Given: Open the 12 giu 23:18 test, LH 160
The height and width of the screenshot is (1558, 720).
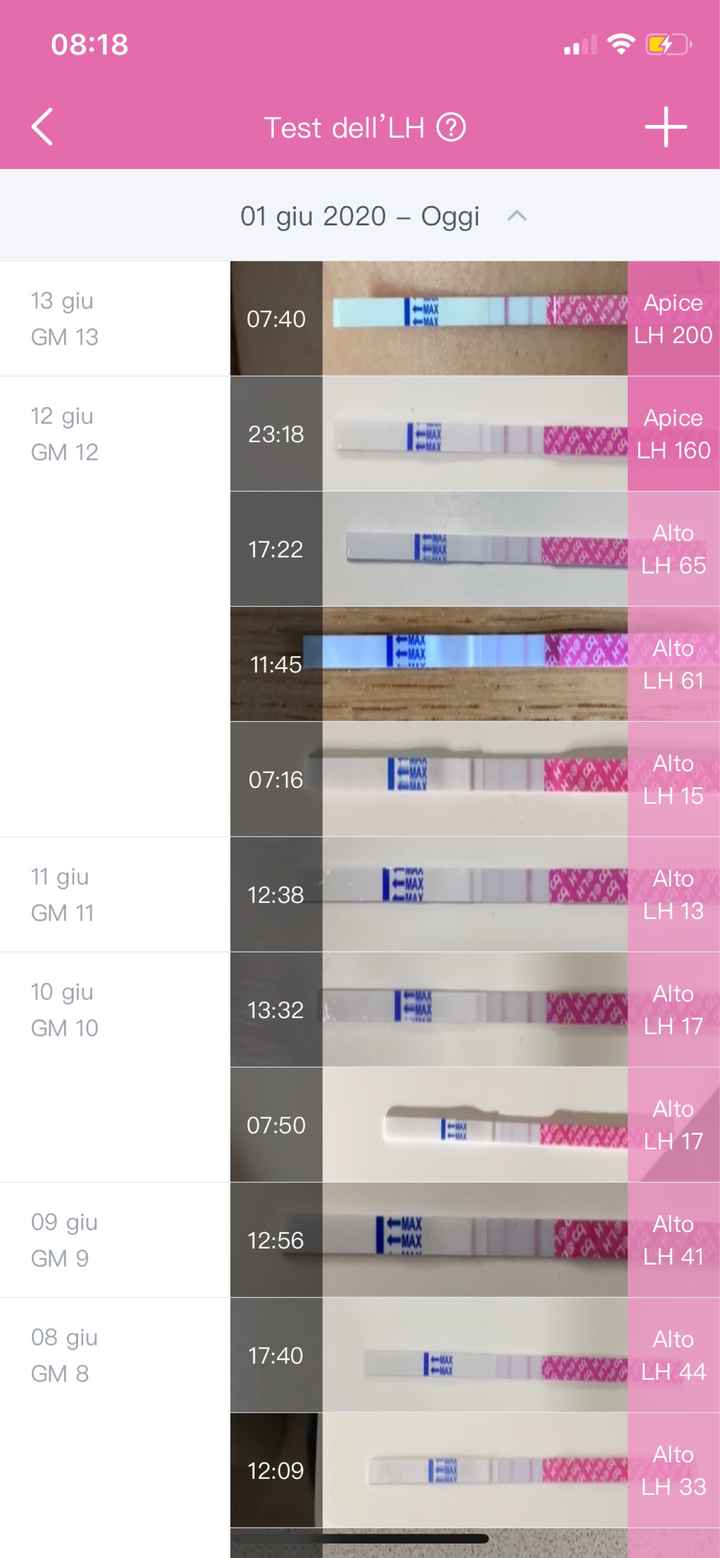Looking at the screenshot, I should pos(474,434).
